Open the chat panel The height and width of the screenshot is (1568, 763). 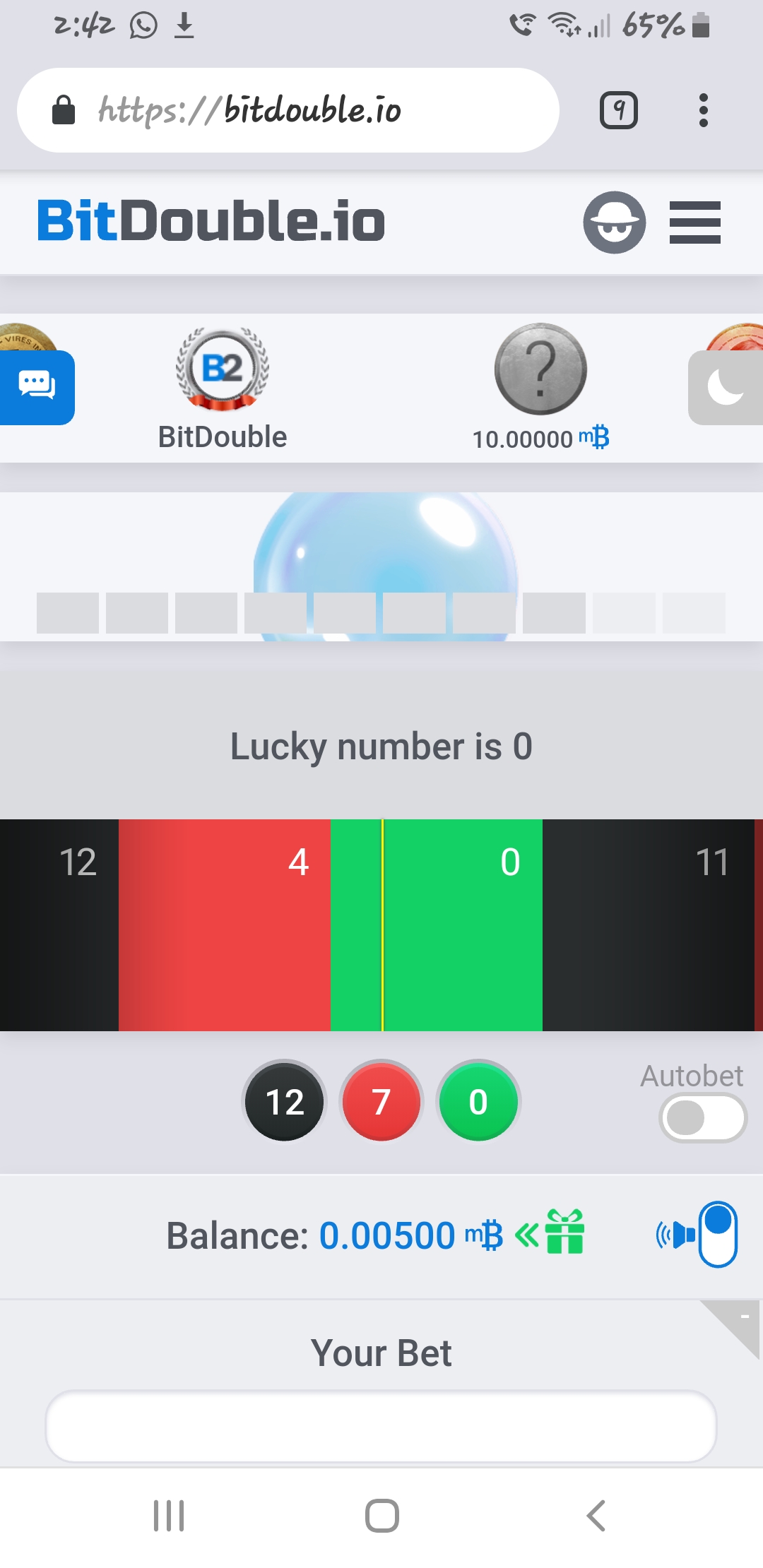point(37,386)
